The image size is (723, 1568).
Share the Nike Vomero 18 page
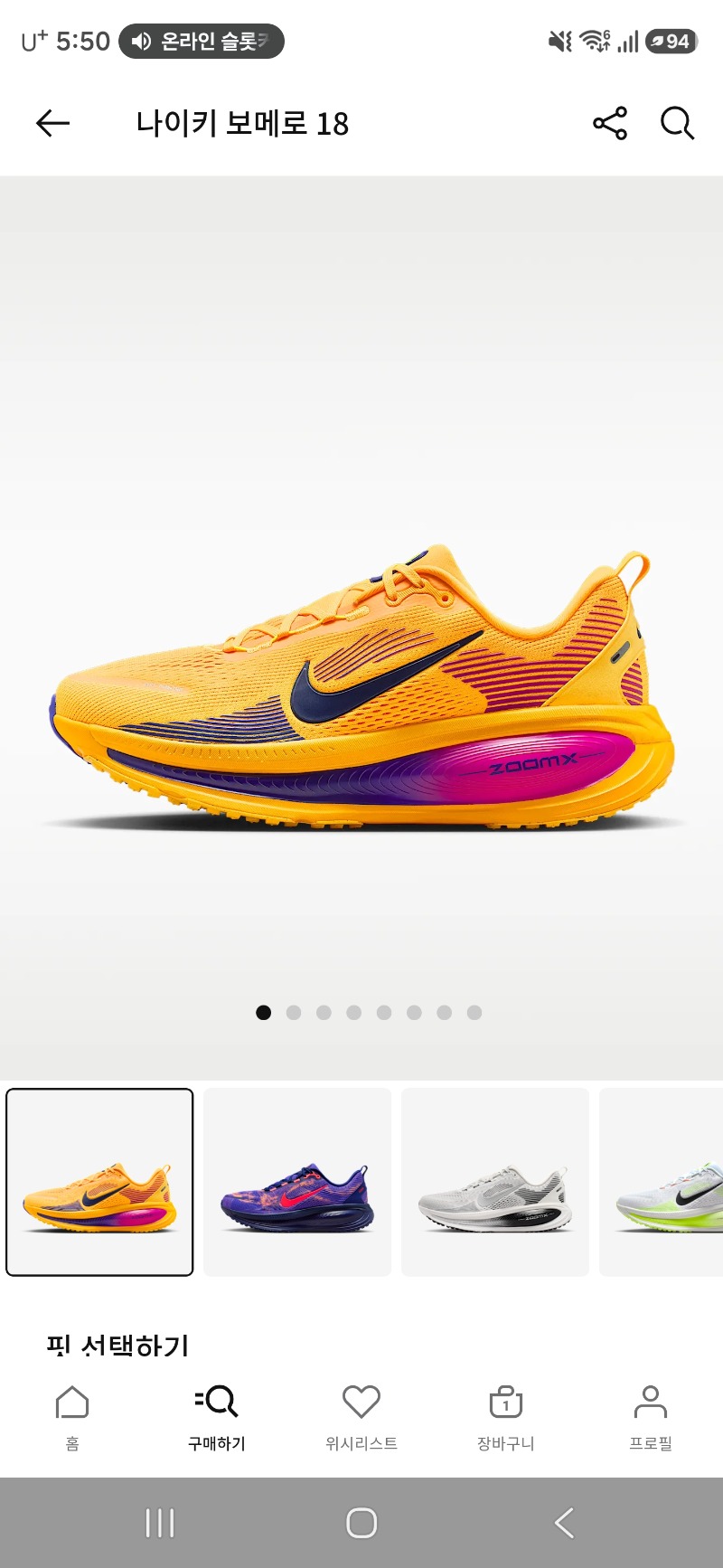pyautogui.click(x=610, y=123)
